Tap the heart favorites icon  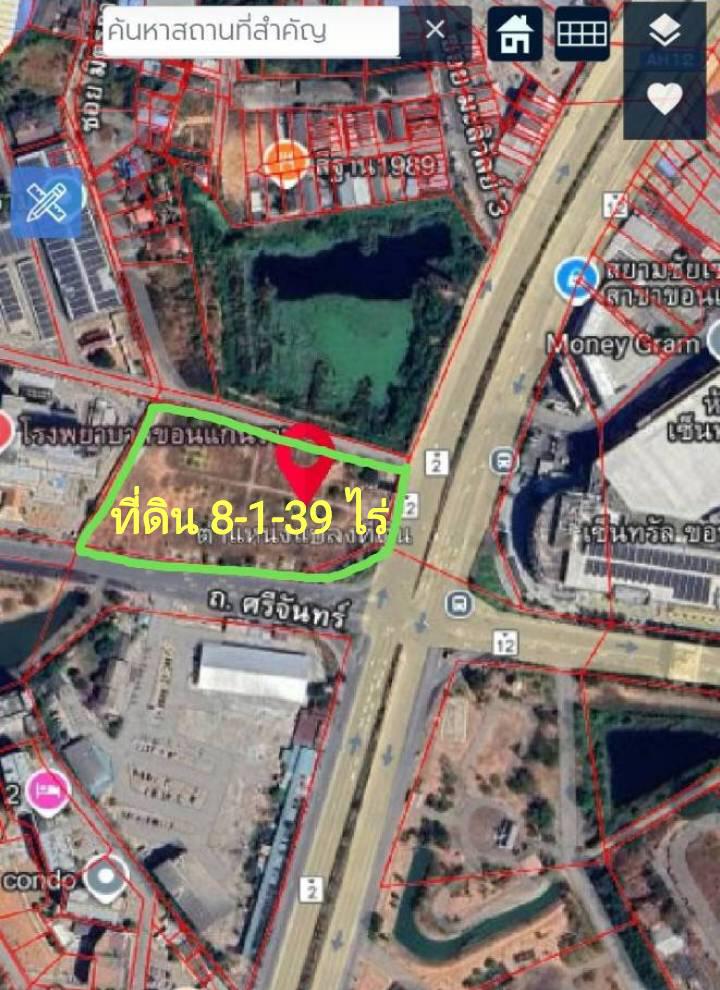point(664,98)
